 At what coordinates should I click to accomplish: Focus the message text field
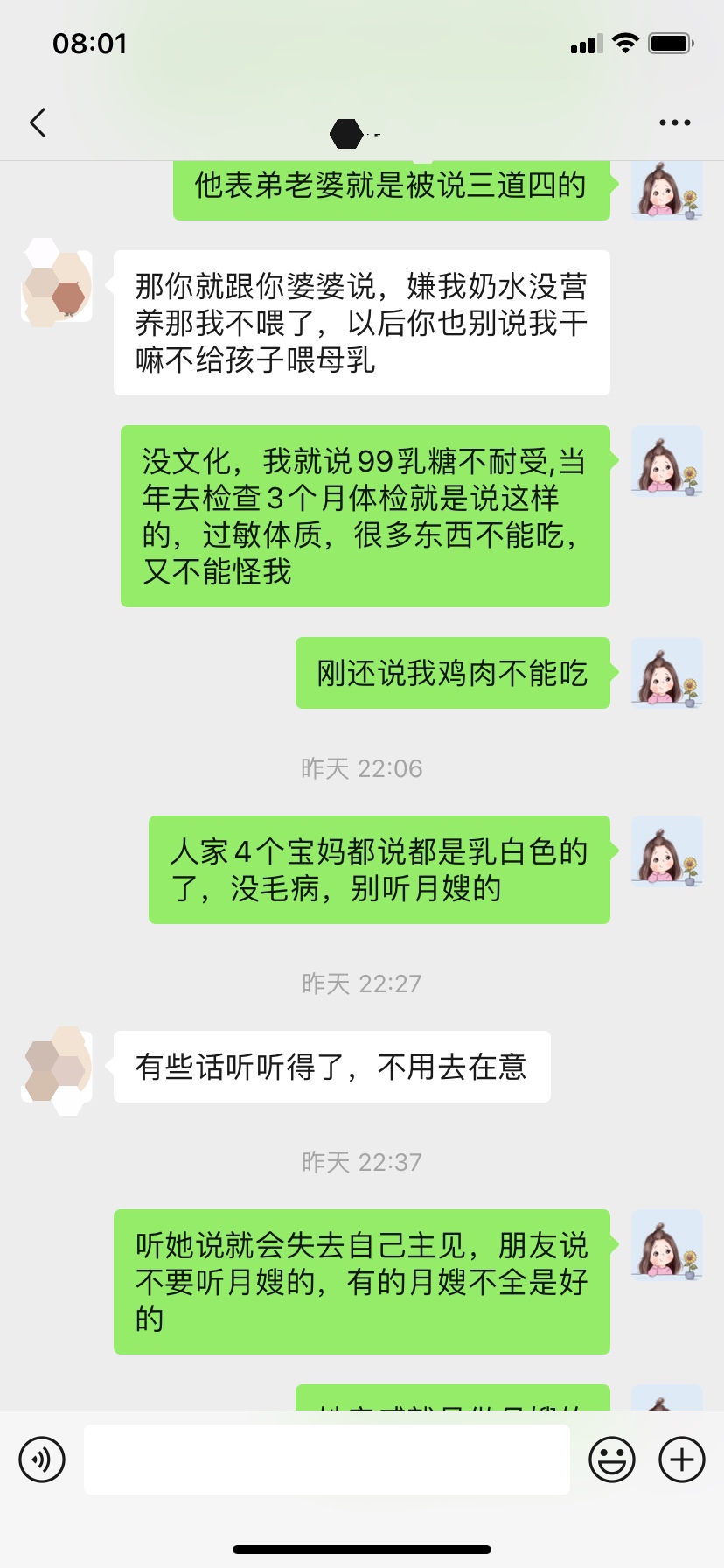click(x=326, y=1459)
